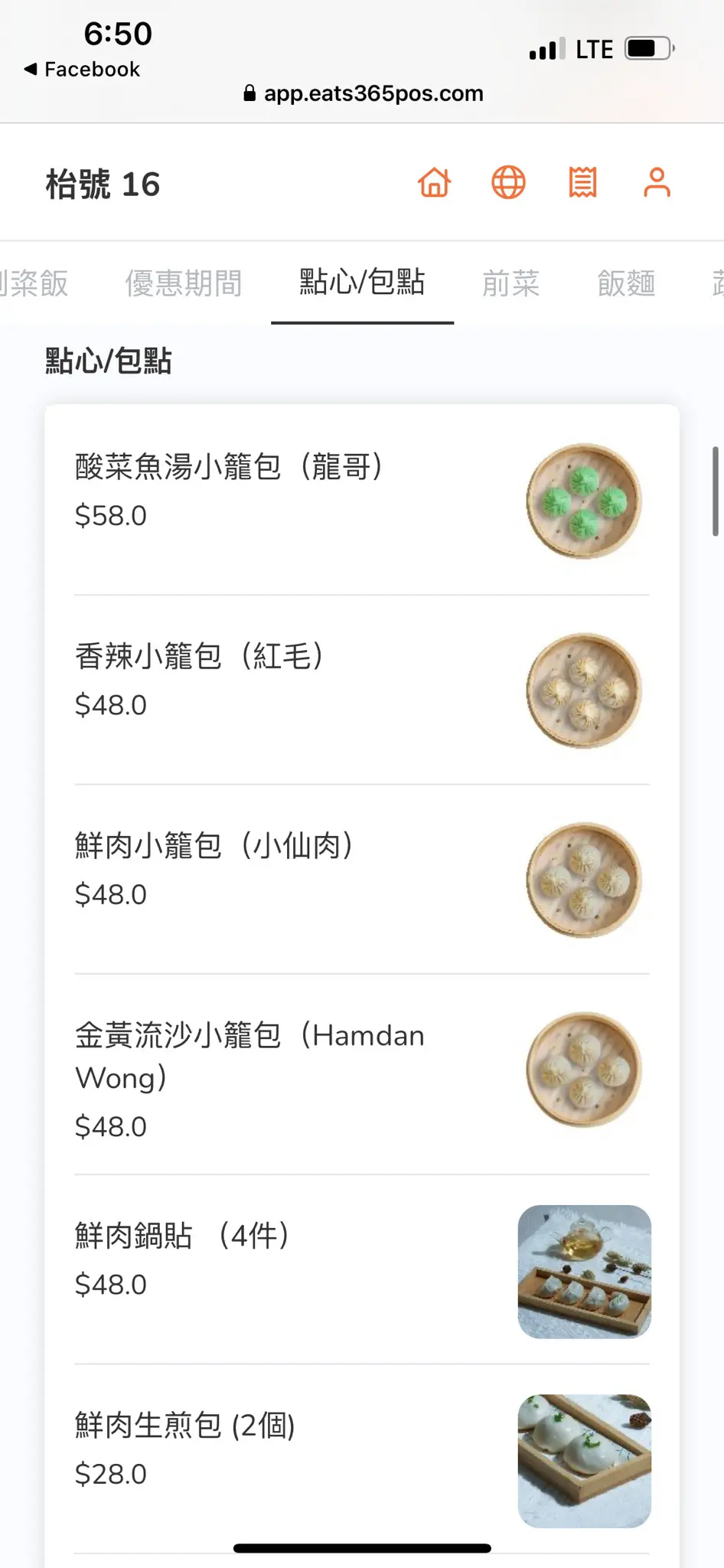This screenshot has width=724, height=1568.
Task: Open the language globe icon
Action: (x=508, y=183)
